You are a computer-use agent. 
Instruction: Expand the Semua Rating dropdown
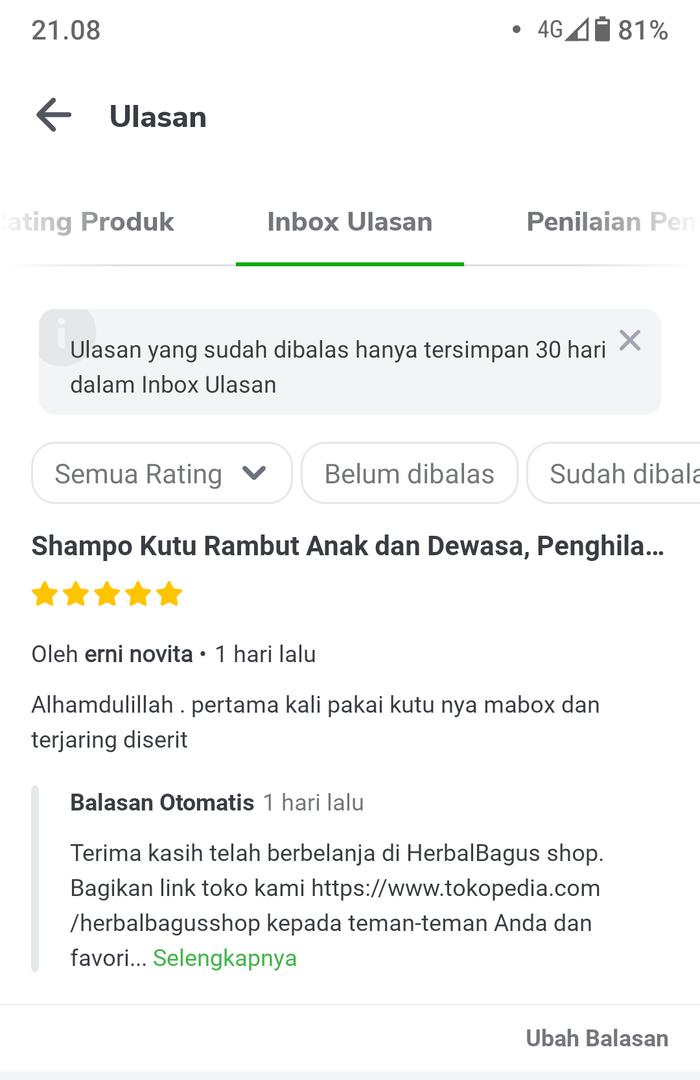click(161, 473)
